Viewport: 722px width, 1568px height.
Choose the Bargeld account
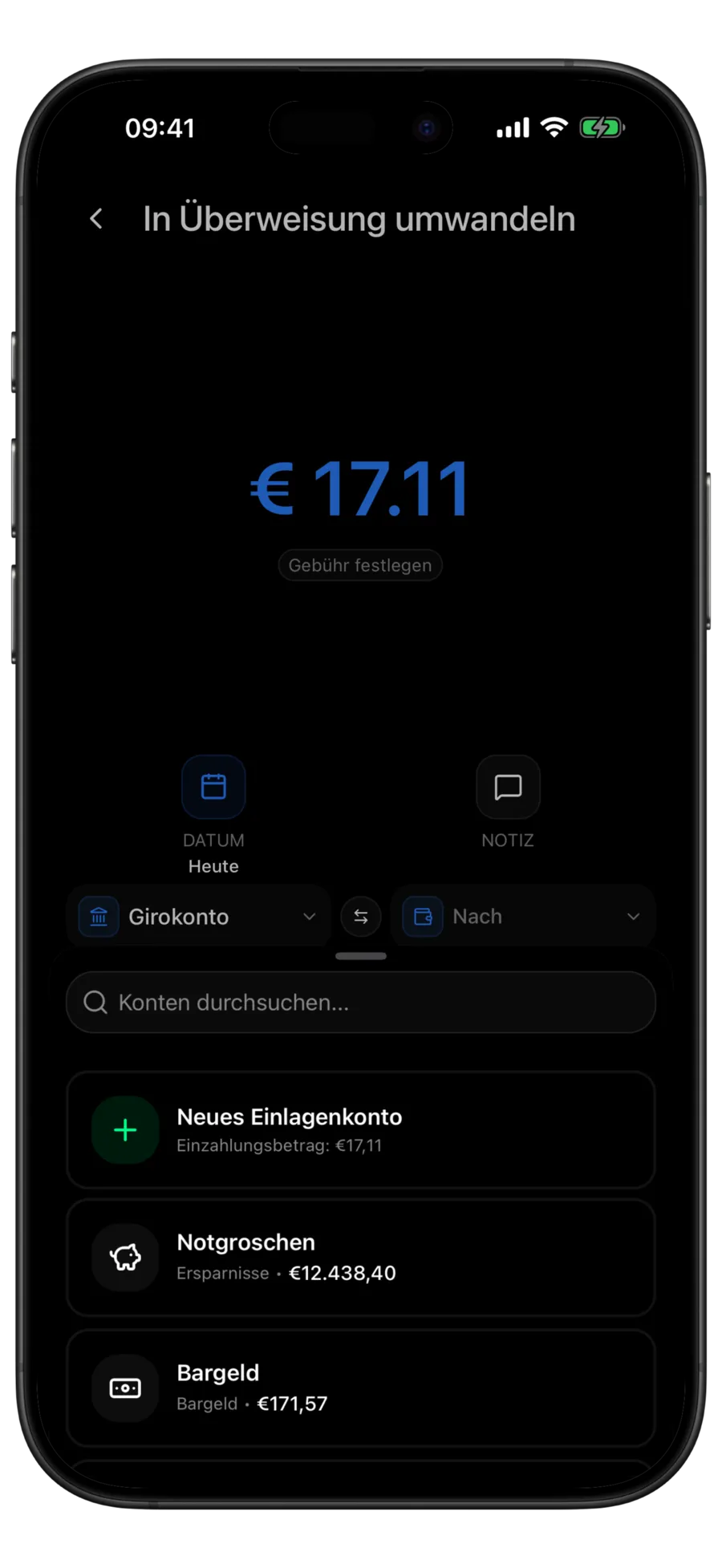(361, 1388)
